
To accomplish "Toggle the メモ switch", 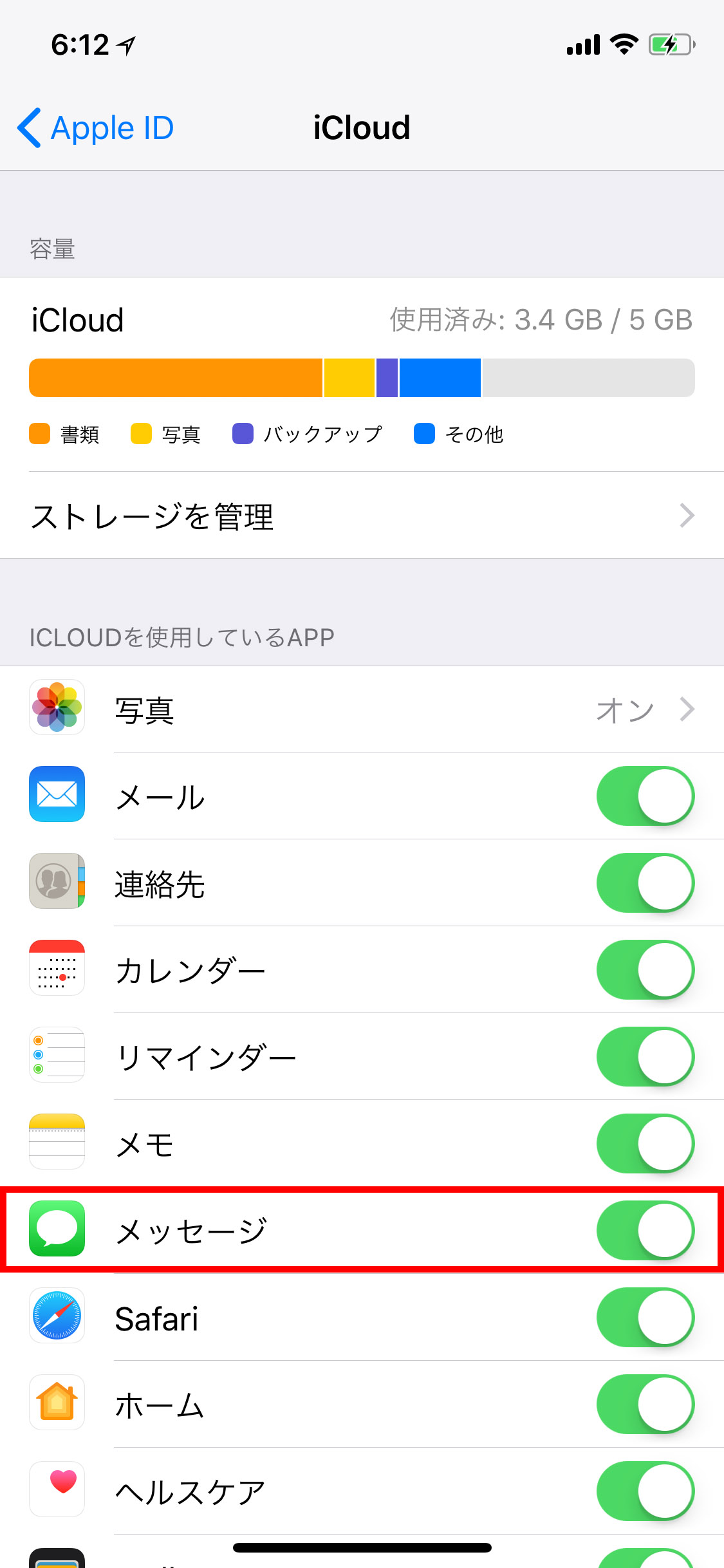I will tap(645, 1144).
